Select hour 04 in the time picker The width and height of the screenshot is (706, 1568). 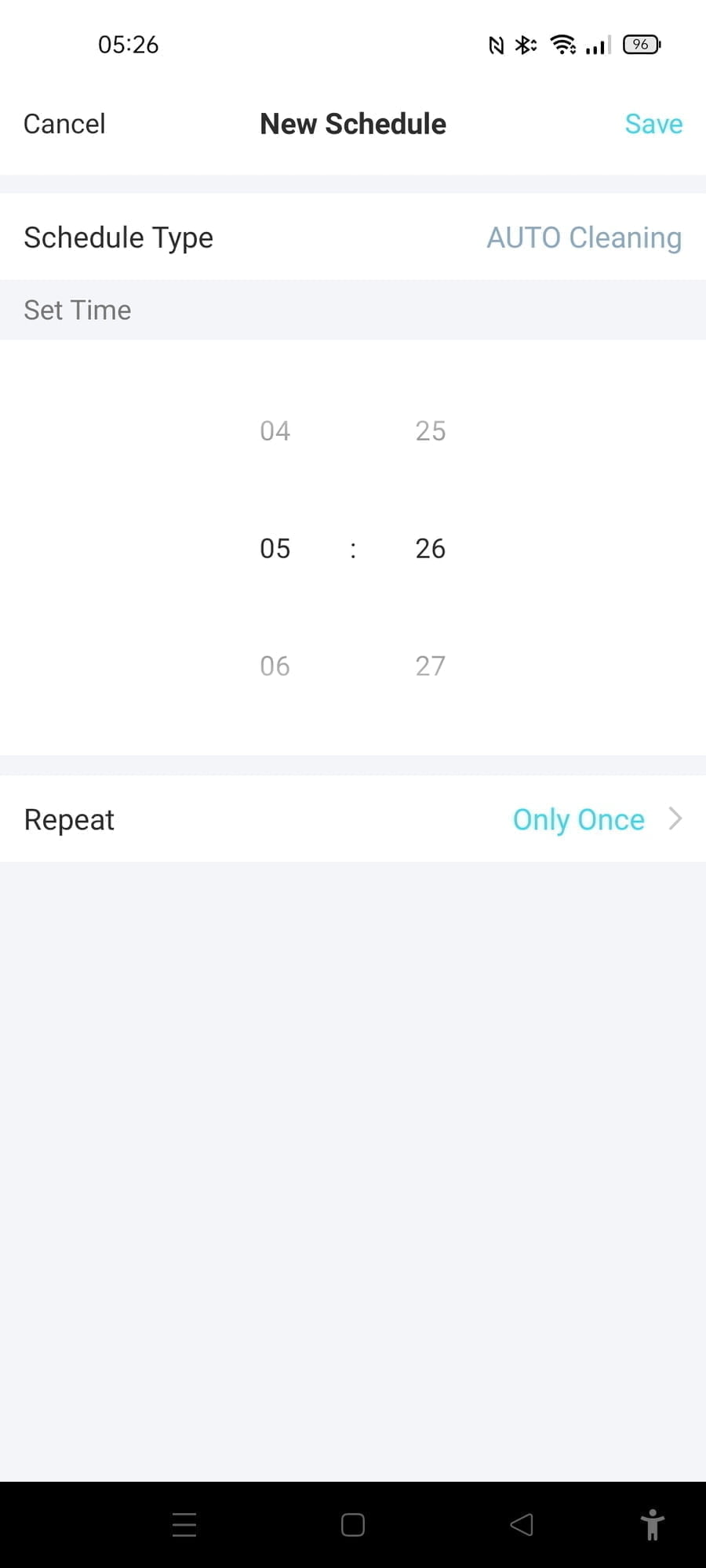coord(275,430)
